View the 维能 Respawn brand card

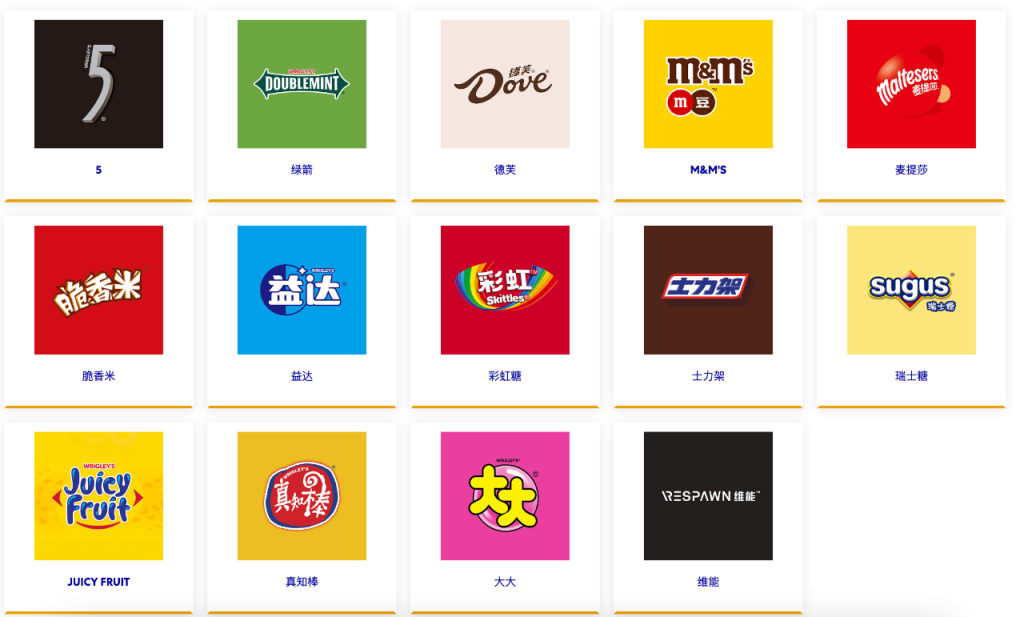[x=708, y=496]
